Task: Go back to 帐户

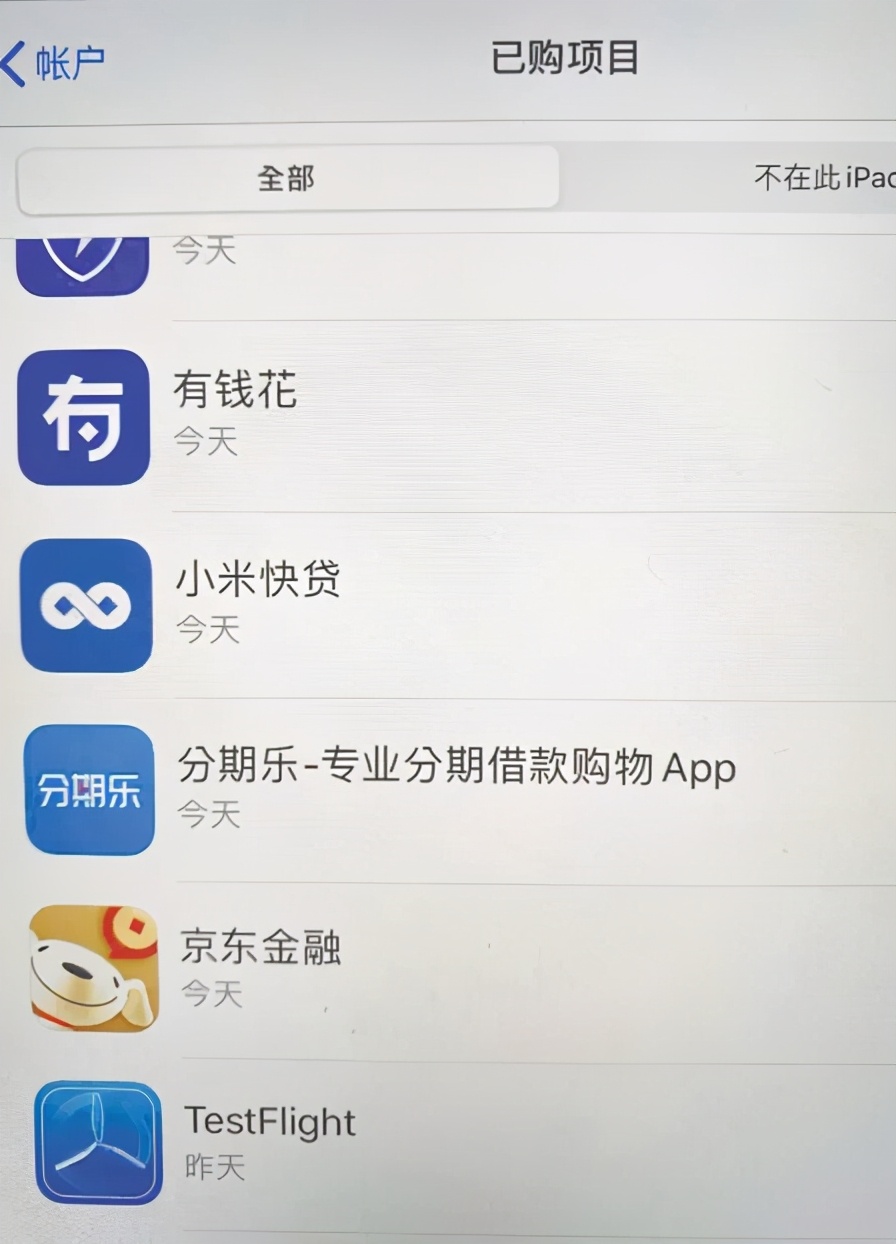Action: [55, 62]
